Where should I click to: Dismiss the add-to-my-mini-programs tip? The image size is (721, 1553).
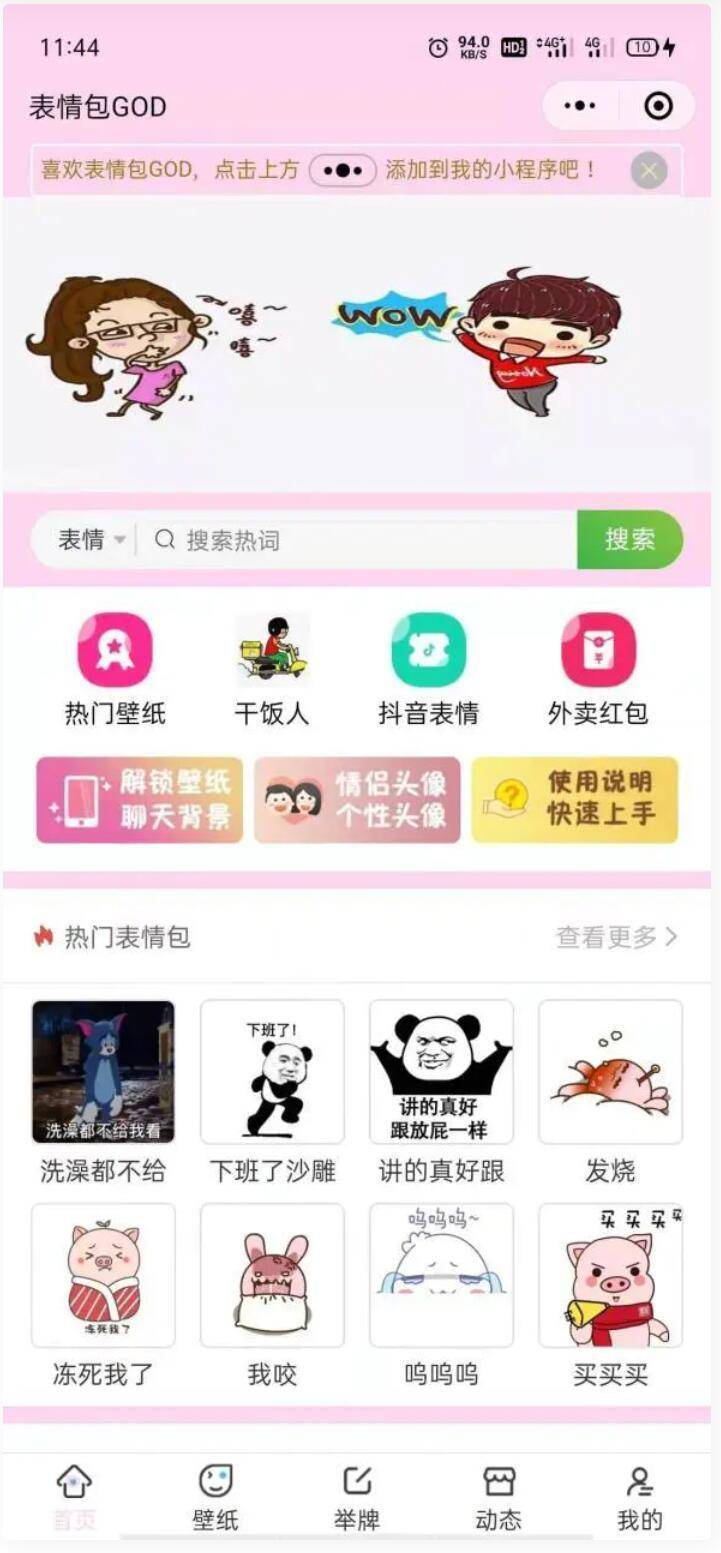tap(649, 171)
